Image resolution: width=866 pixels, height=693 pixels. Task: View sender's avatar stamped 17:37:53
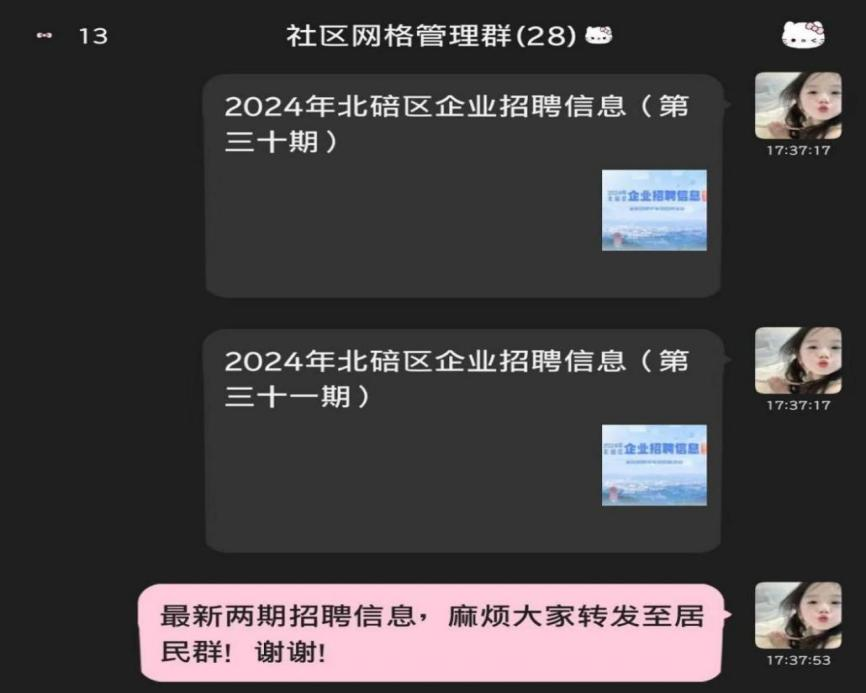(x=798, y=615)
